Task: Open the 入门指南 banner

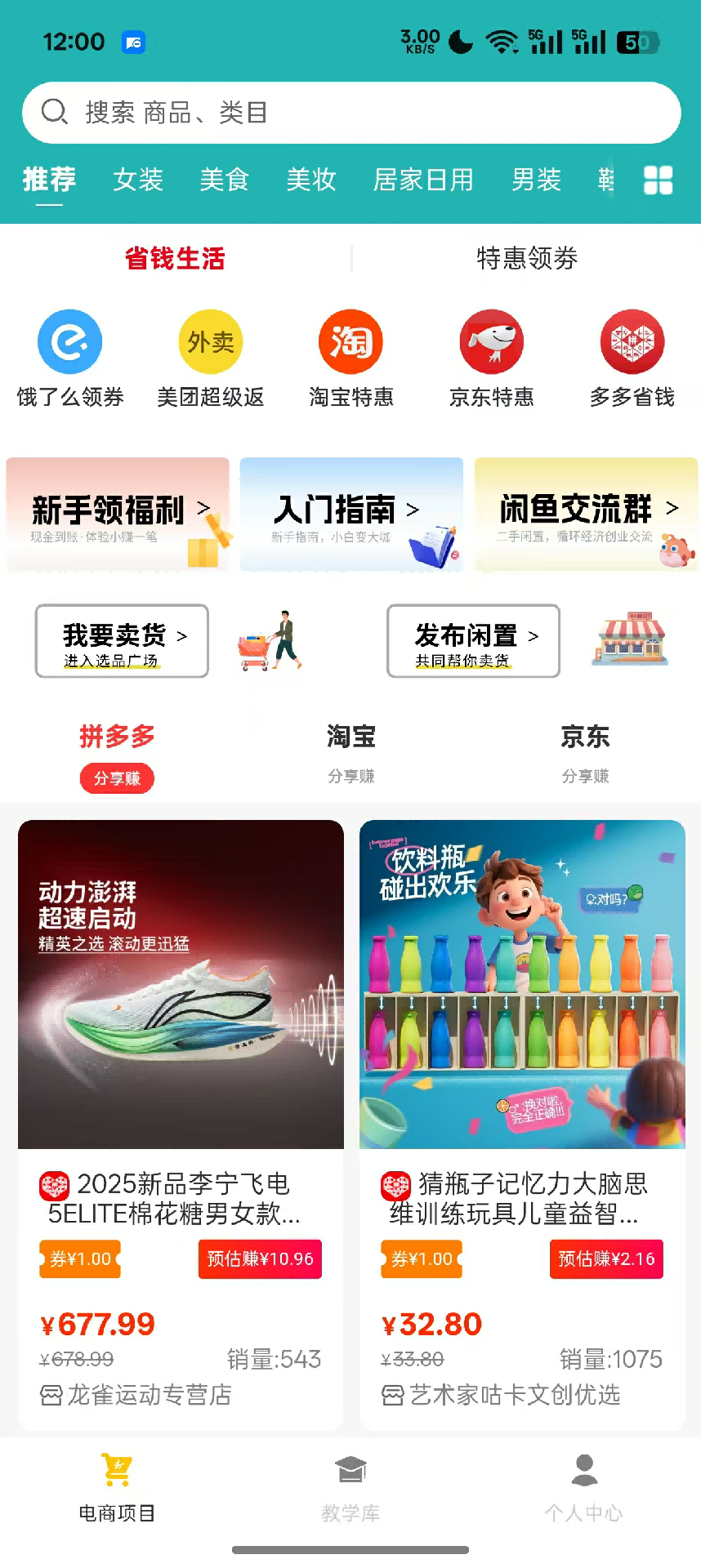Action: [x=351, y=514]
